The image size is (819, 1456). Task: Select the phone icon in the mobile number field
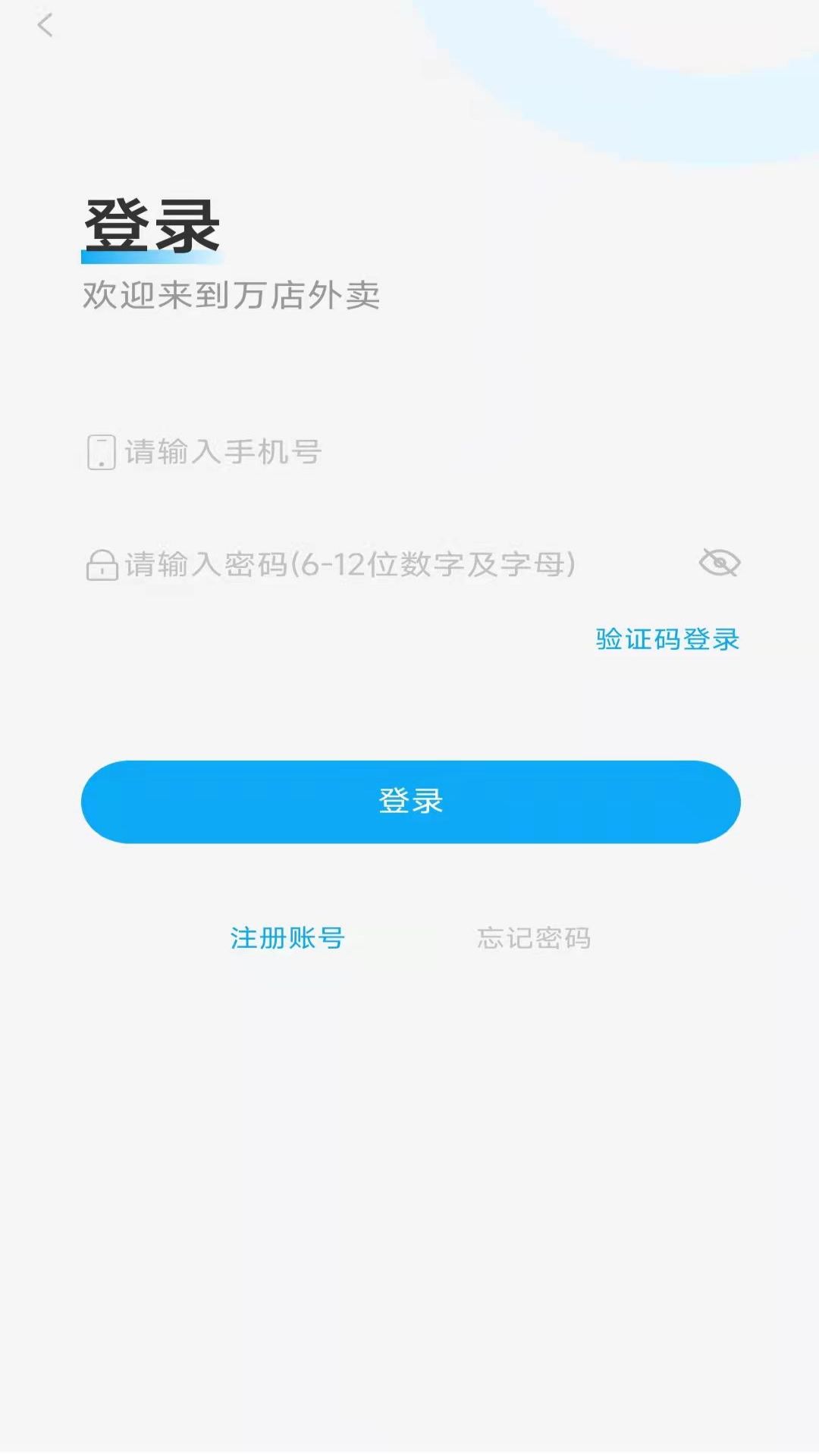[x=99, y=450]
